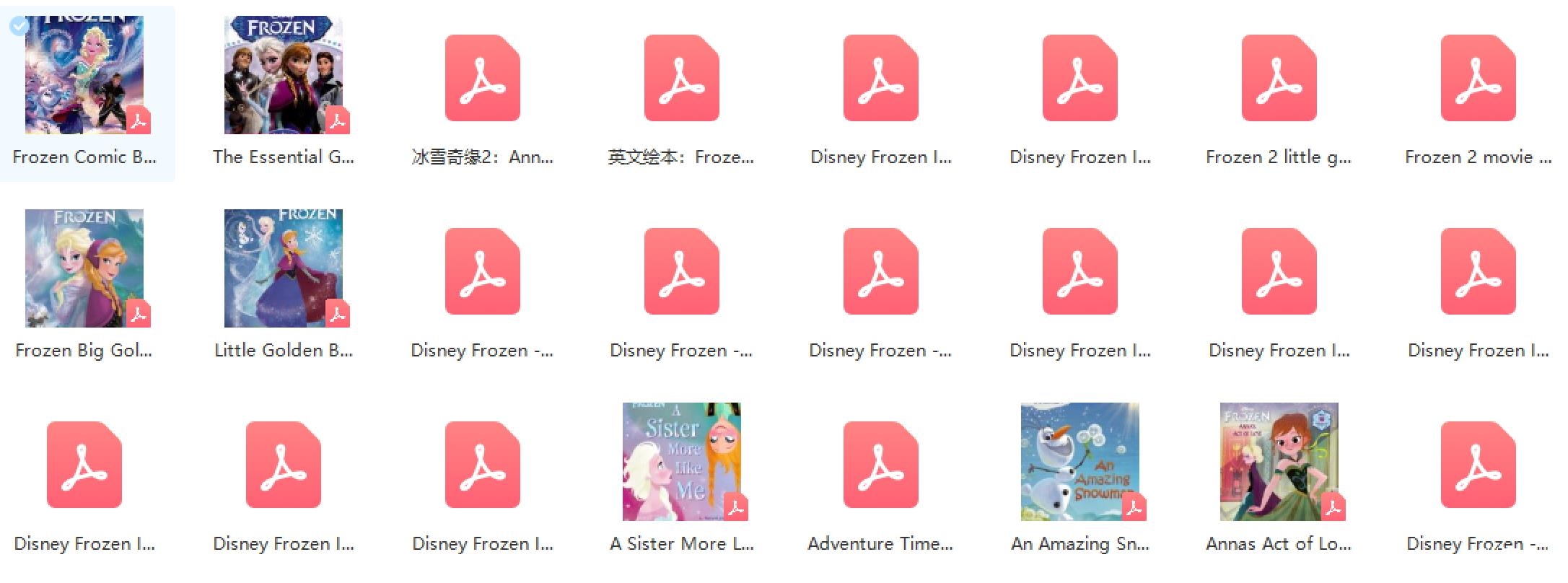Image resolution: width=1568 pixels, height=583 pixels.
Task: Open The Essential G... PDF file
Action: [x=284, y=76]
